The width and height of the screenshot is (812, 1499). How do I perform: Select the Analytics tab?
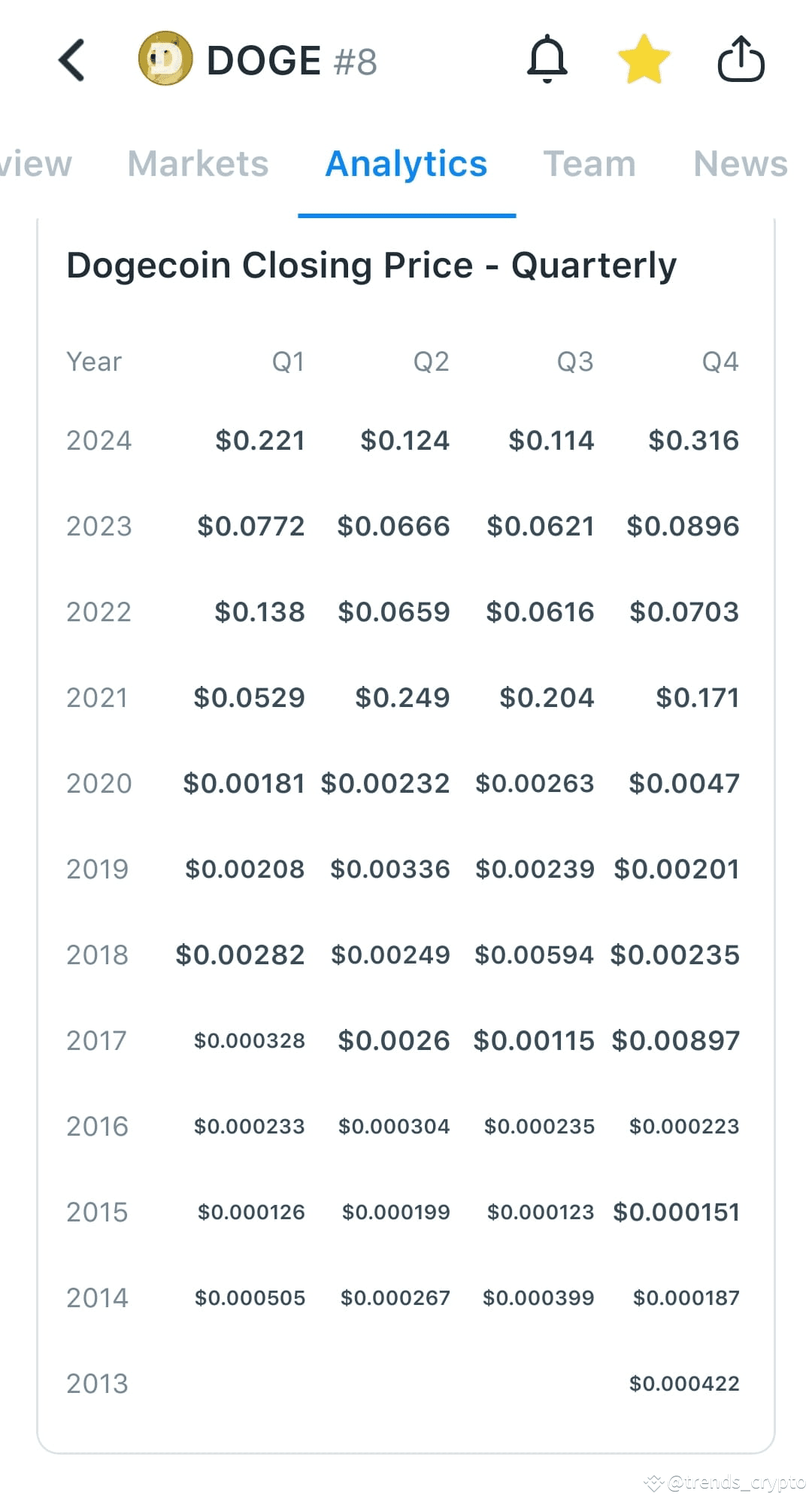(x=406, y=163)
